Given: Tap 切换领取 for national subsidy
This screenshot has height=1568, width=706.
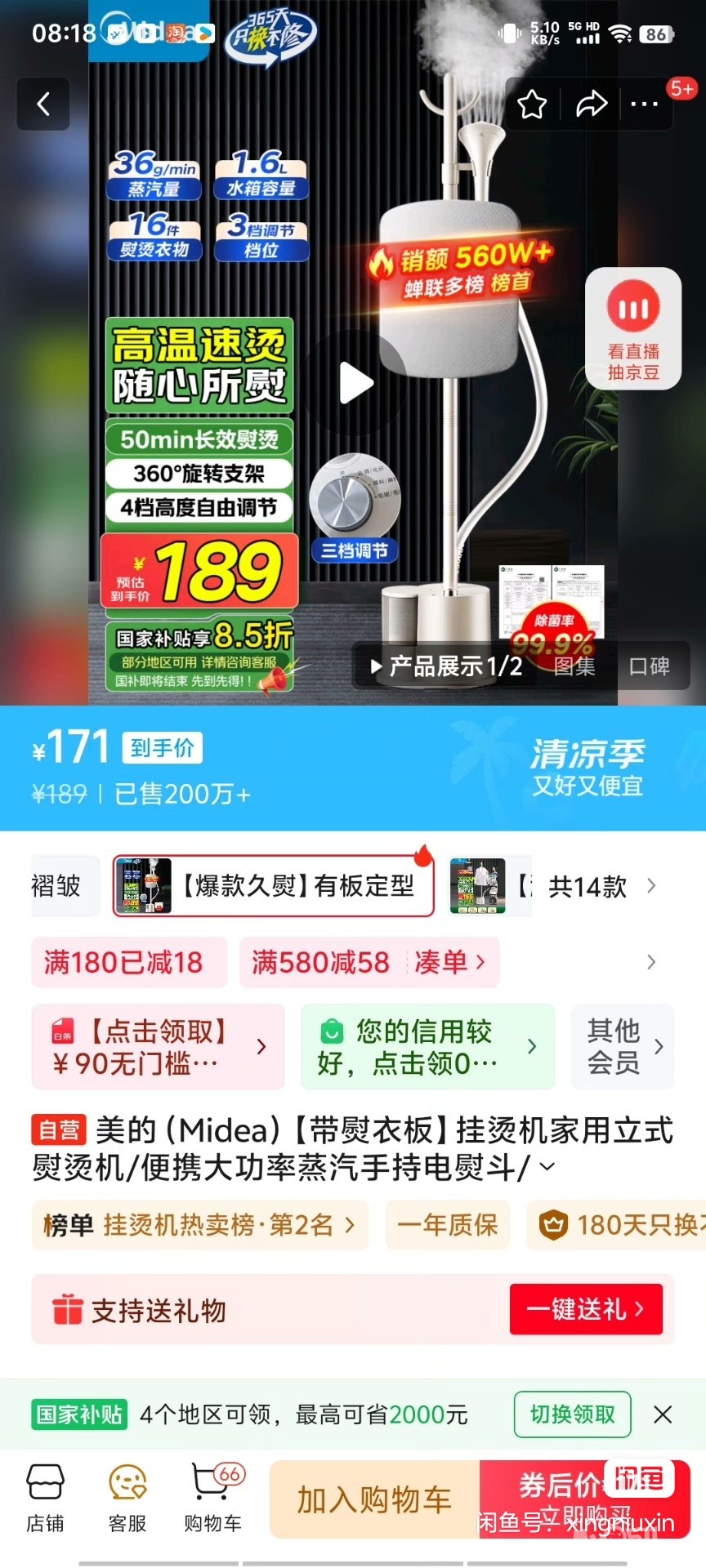Looking at the screenshot, I should click(572, 1414).
